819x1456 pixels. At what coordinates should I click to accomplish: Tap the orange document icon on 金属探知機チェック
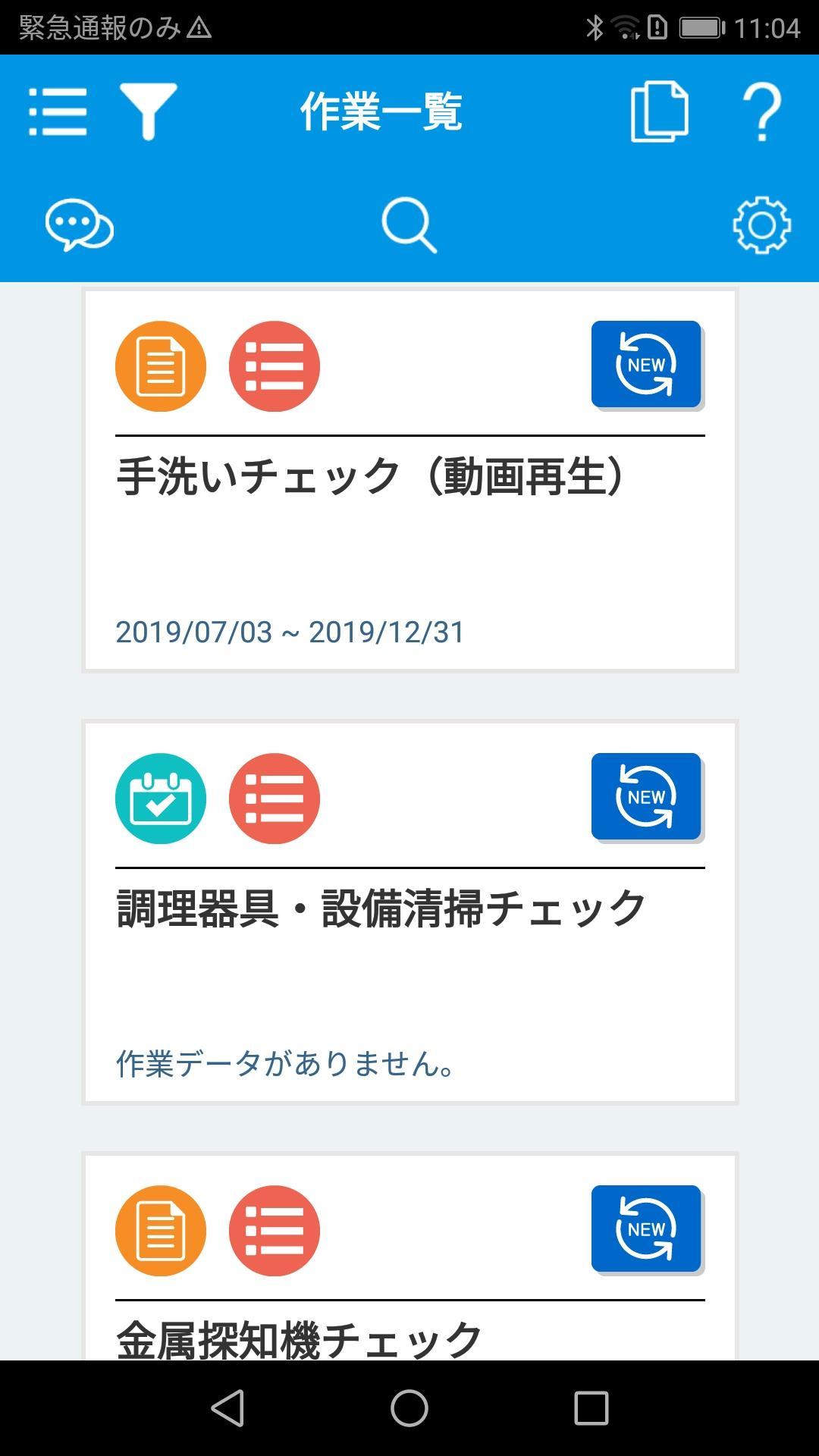tap(161, 1231)
